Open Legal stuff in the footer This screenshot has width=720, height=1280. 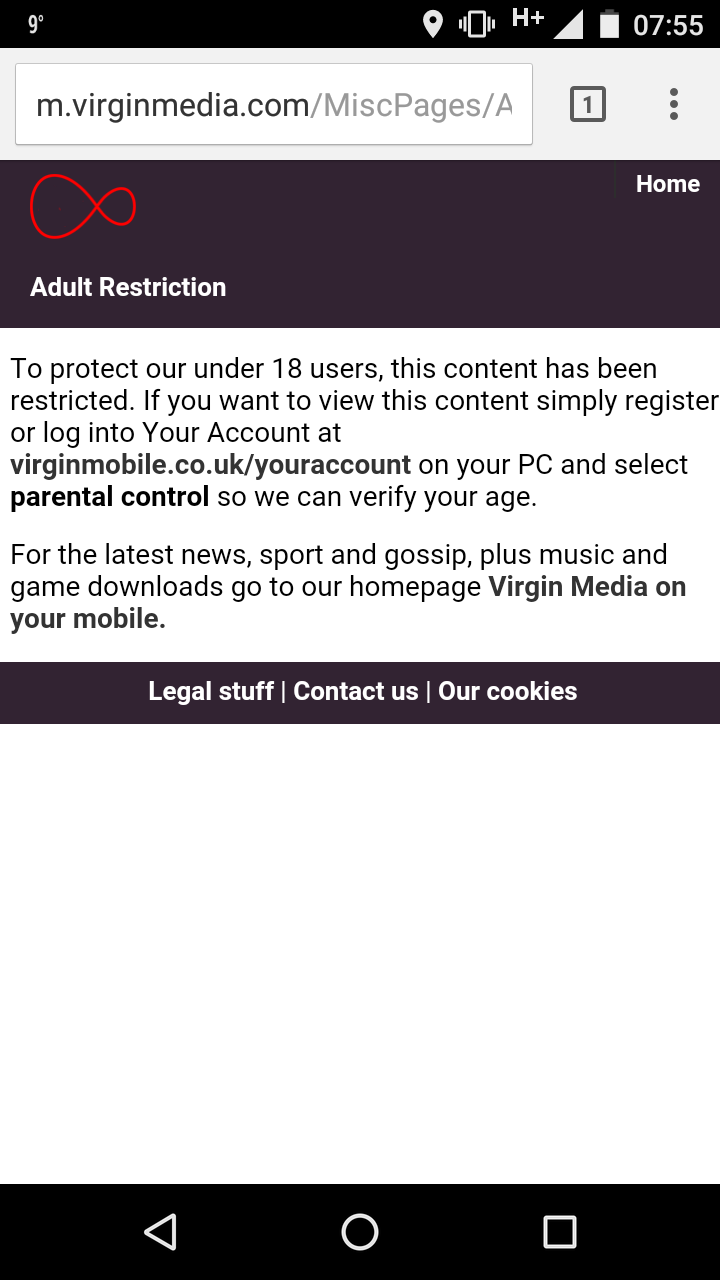[211, 691]
